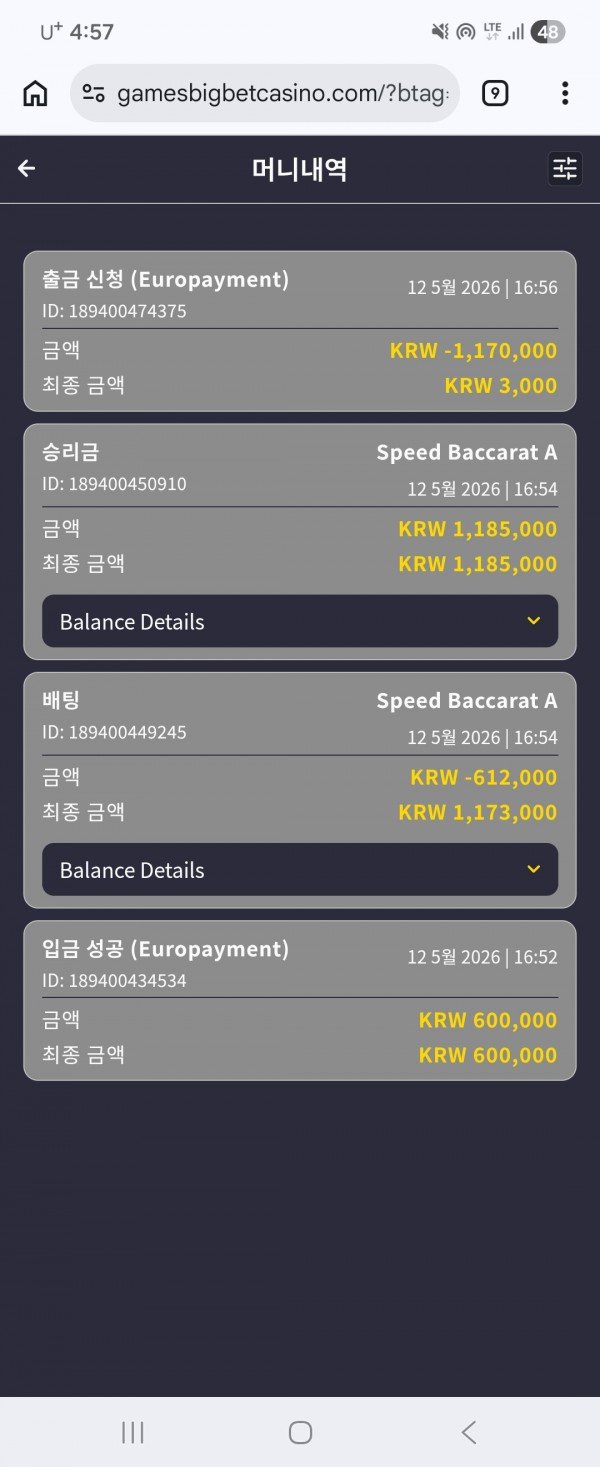600x1467 pixels.
Task: Open the browser overflow menu
Action: [565, 94]
